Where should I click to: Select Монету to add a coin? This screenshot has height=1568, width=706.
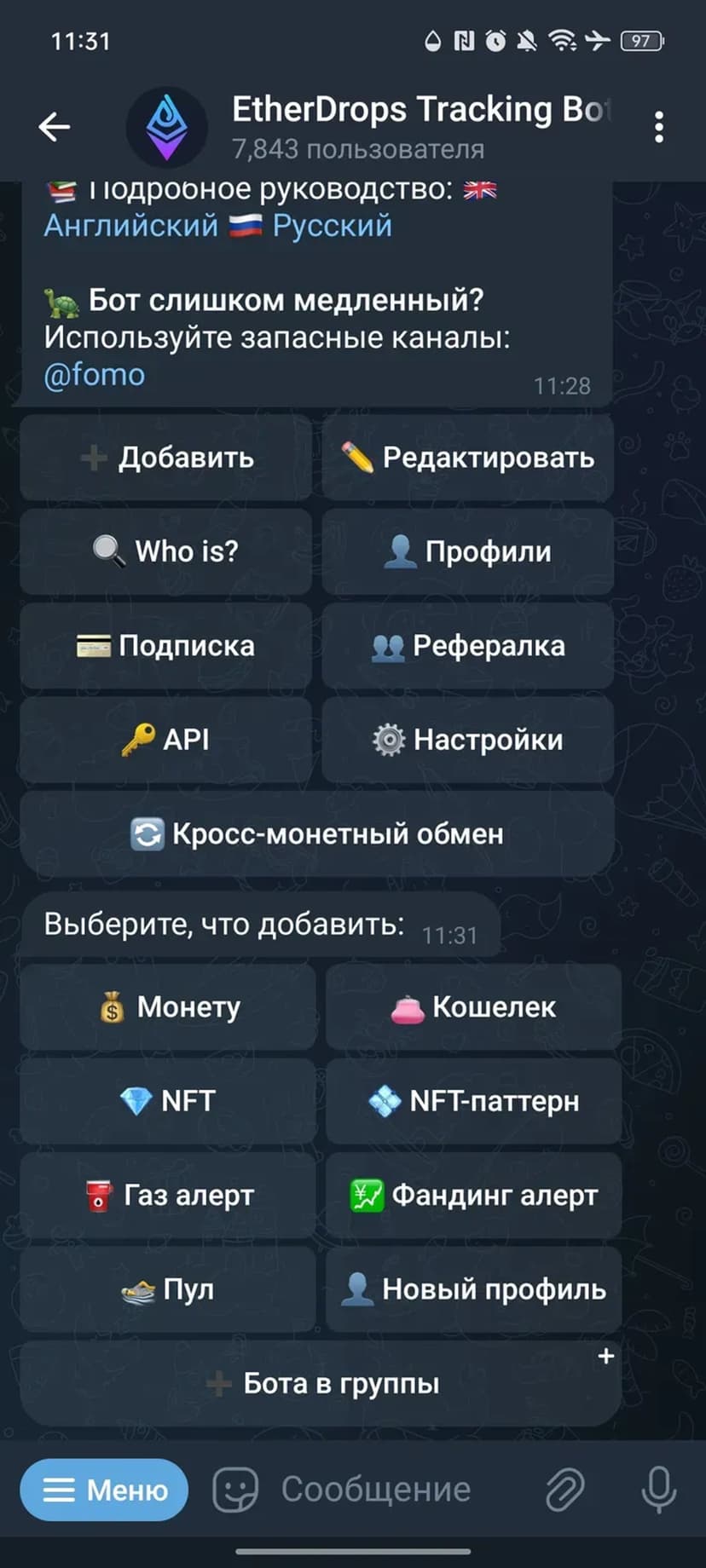(169, 1007)
